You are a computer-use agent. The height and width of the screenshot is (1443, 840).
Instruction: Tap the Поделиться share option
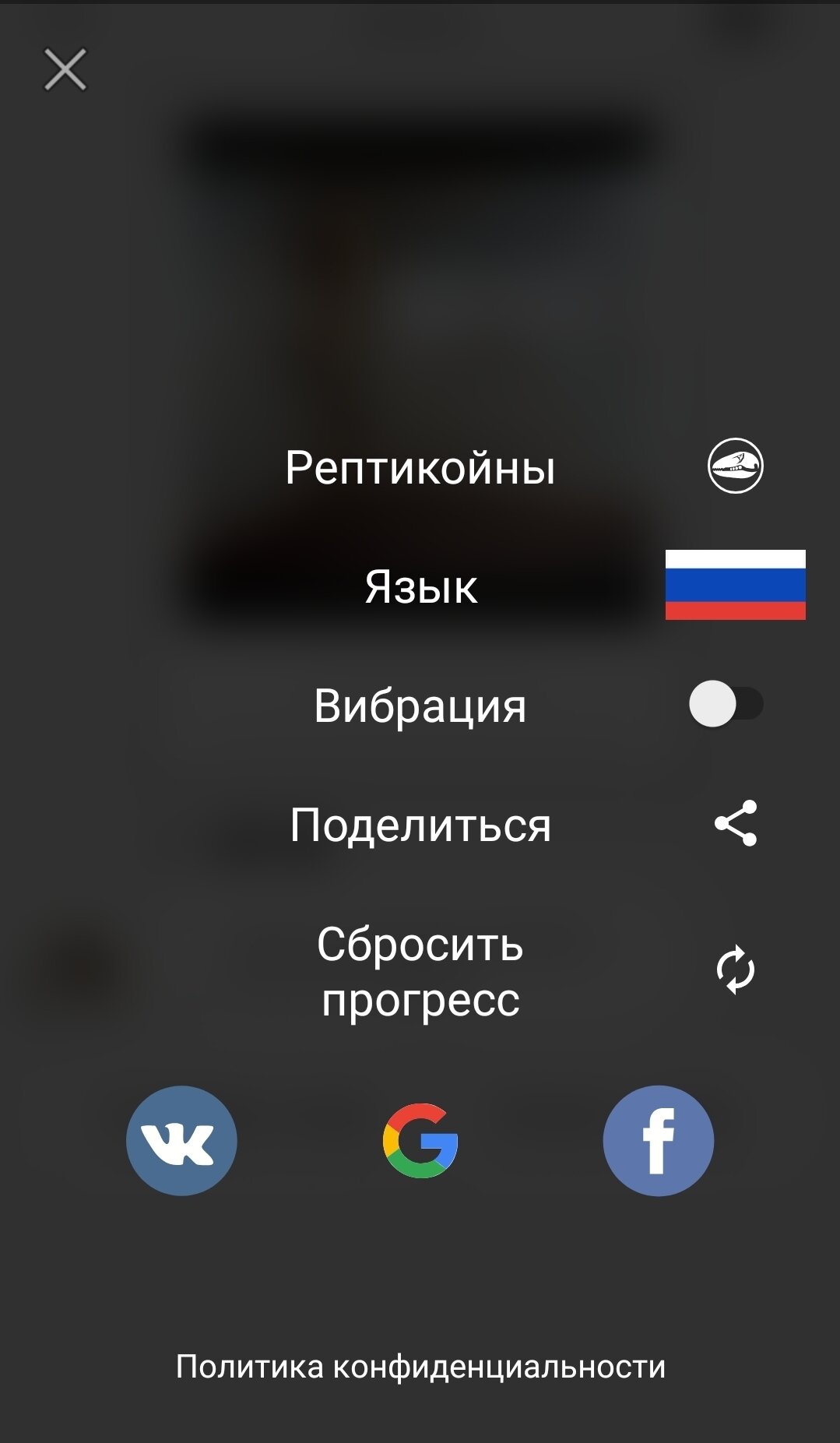[420, 824]
